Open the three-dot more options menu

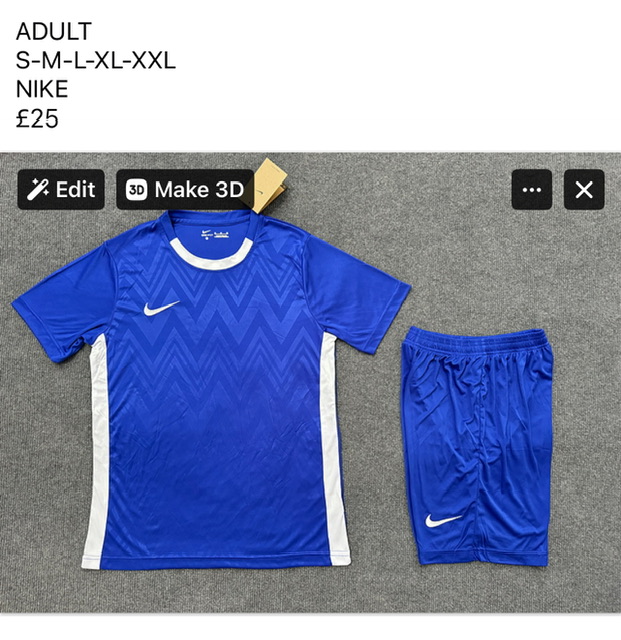click(531, 190)
